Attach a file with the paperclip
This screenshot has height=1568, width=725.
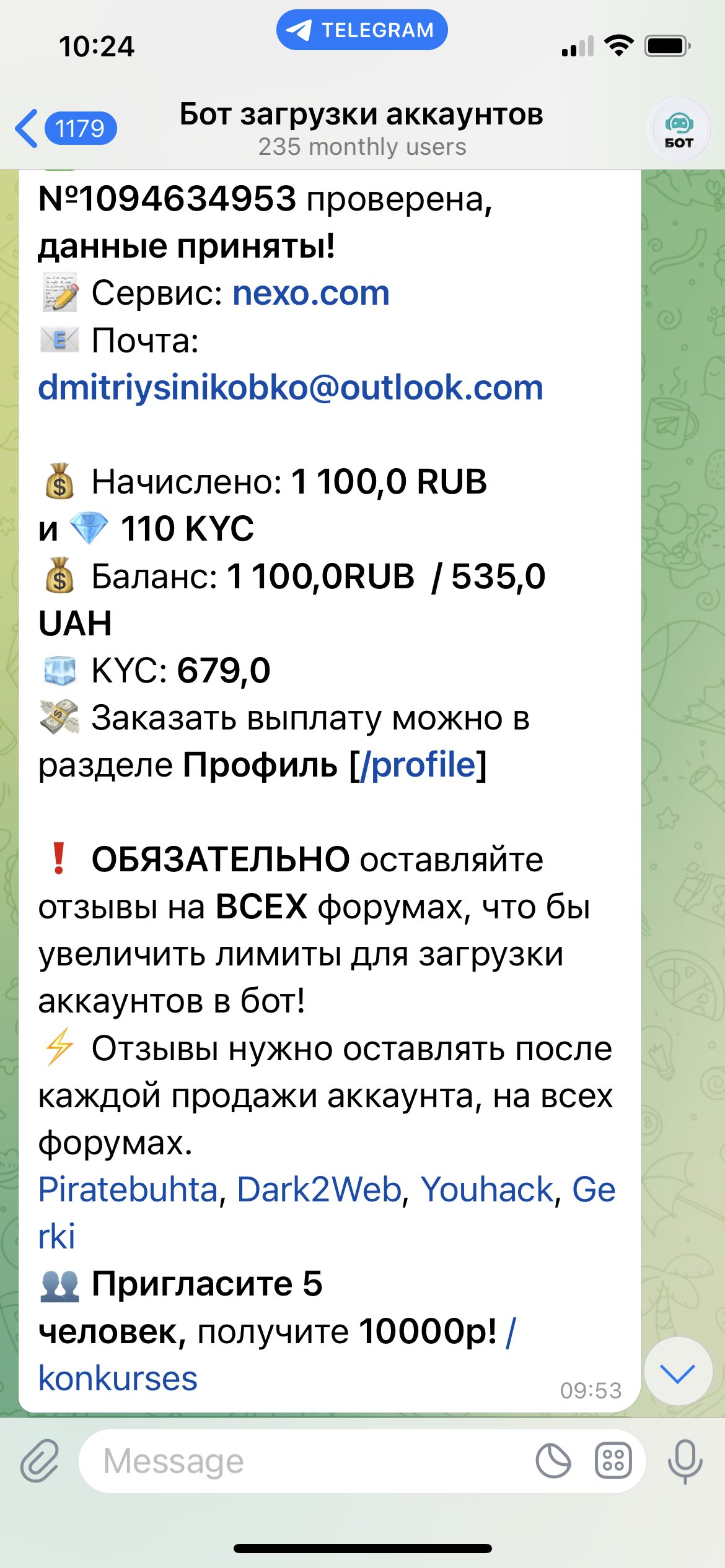40,1461
